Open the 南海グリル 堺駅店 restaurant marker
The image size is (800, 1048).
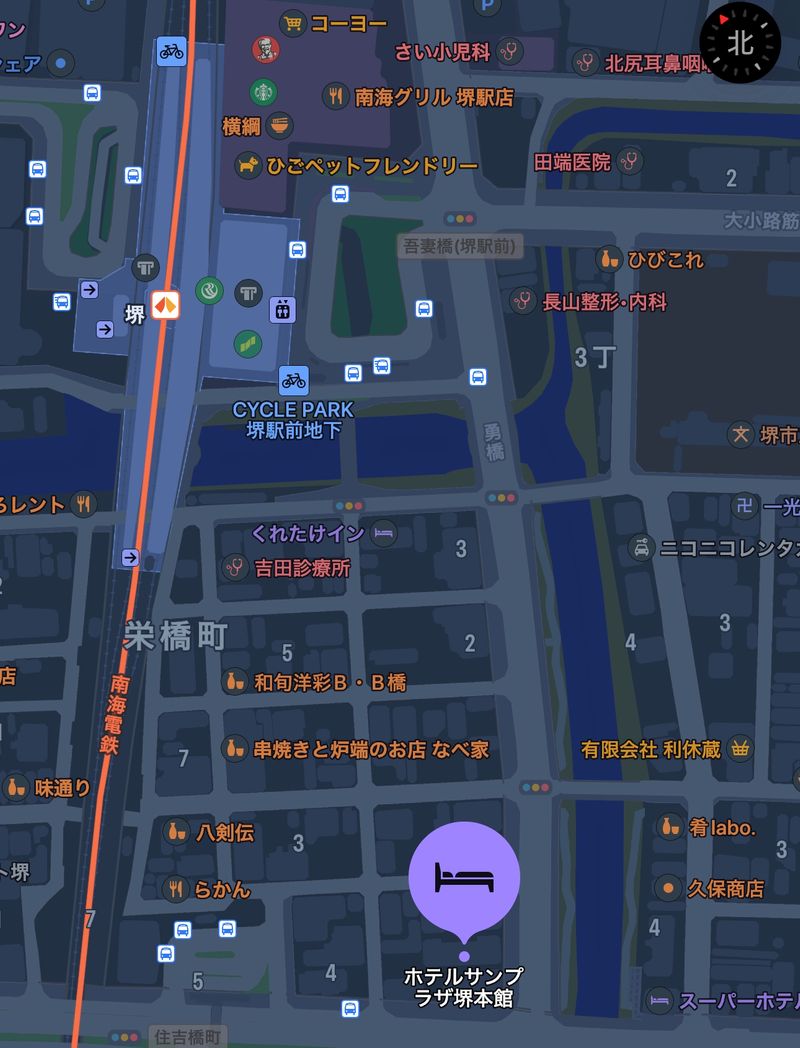pos(335,97)
